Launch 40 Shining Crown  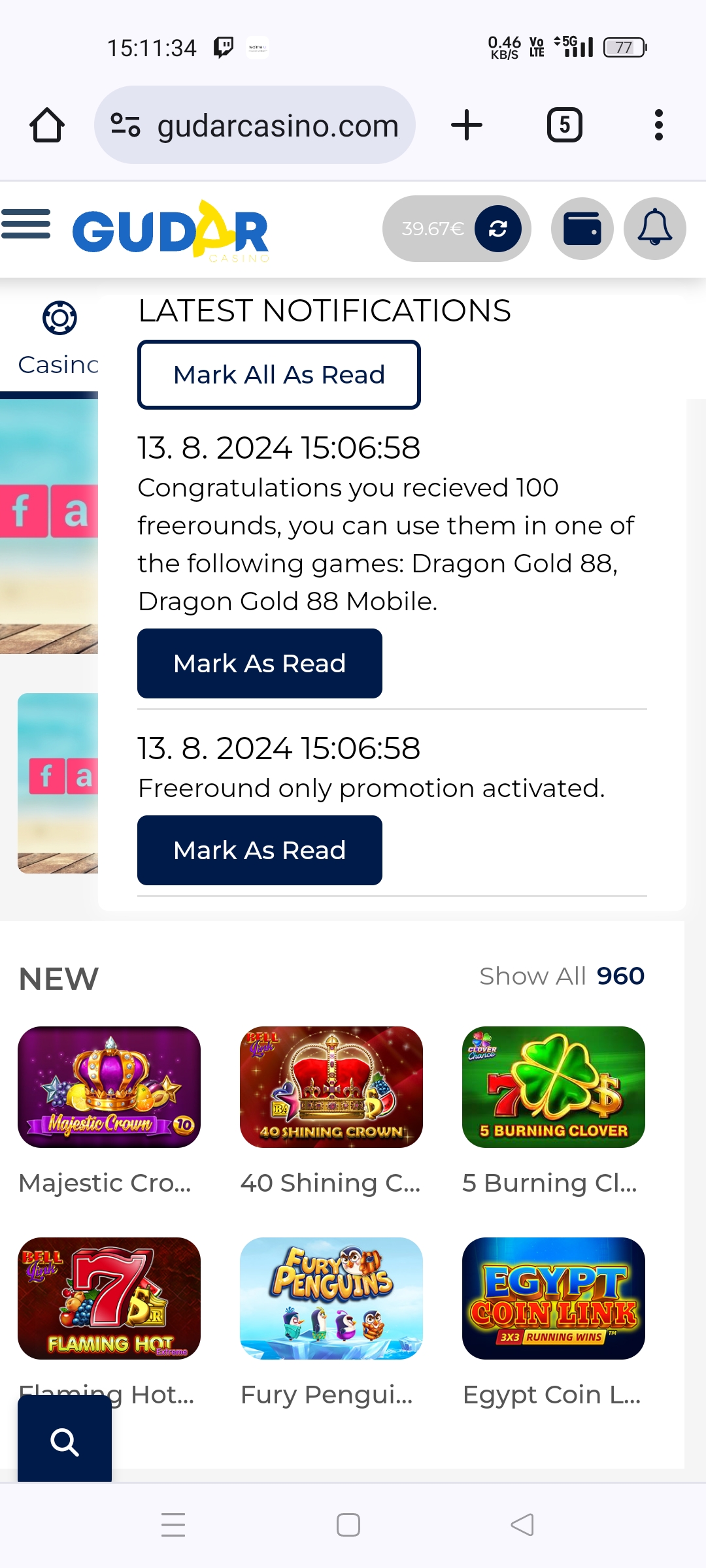coord(331,1087)
